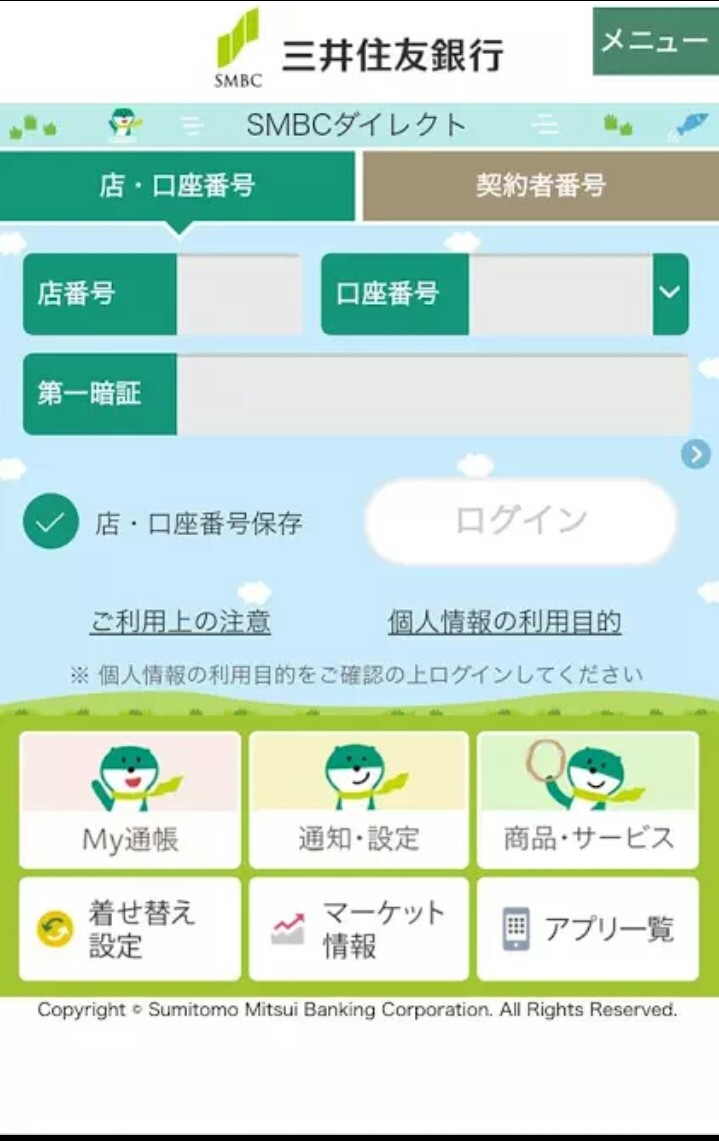This screenshot has width=719, height=1141.
Task: Open My通帳
Action: coord(130,800)
